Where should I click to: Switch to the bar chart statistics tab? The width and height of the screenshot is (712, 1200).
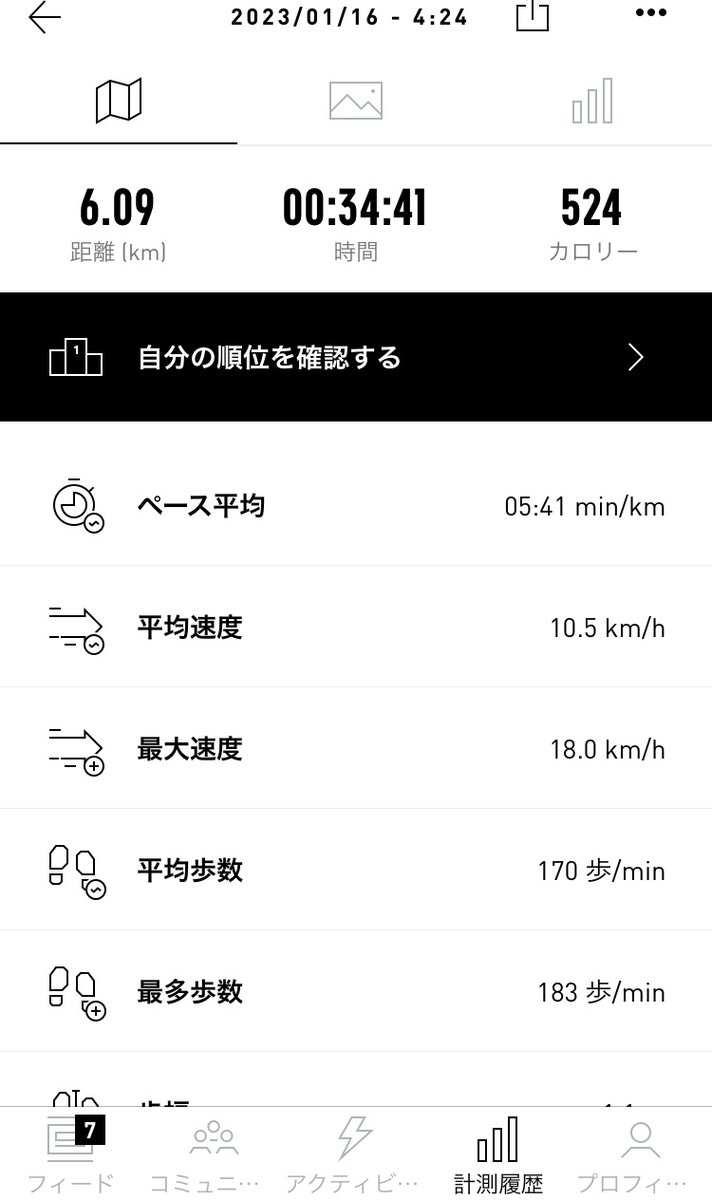(x=592, y=101)
